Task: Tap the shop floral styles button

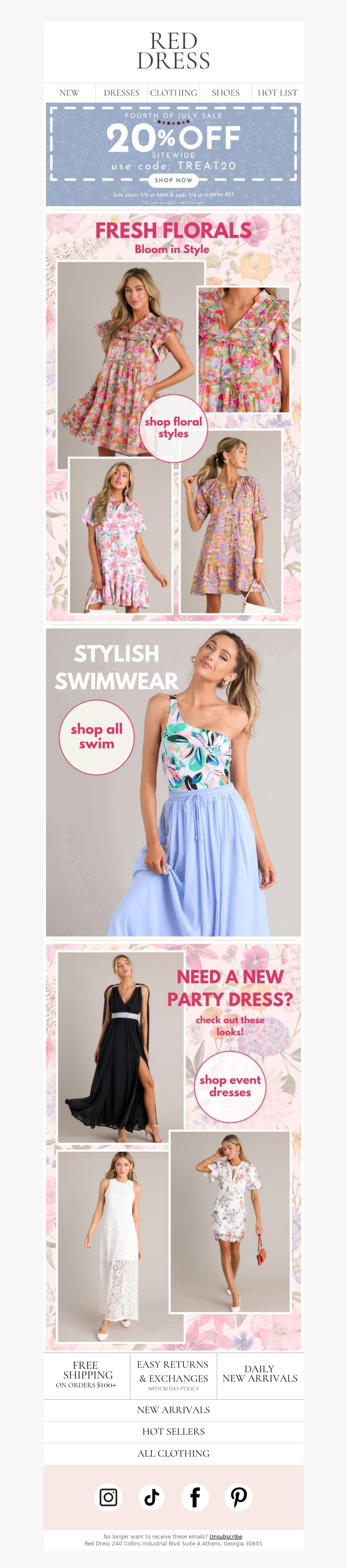Action: click(x=173, y=428)
